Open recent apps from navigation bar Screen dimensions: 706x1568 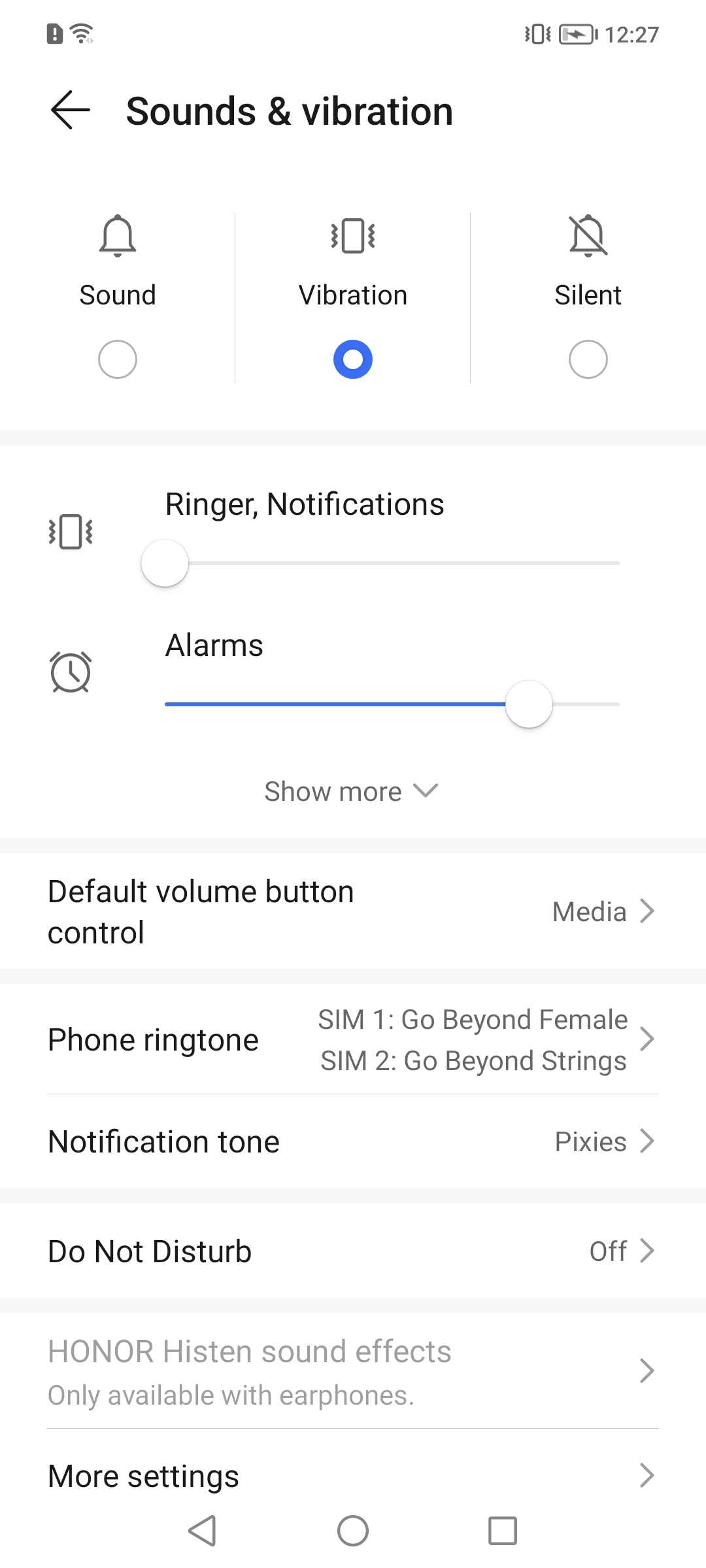pos(503,1531)
